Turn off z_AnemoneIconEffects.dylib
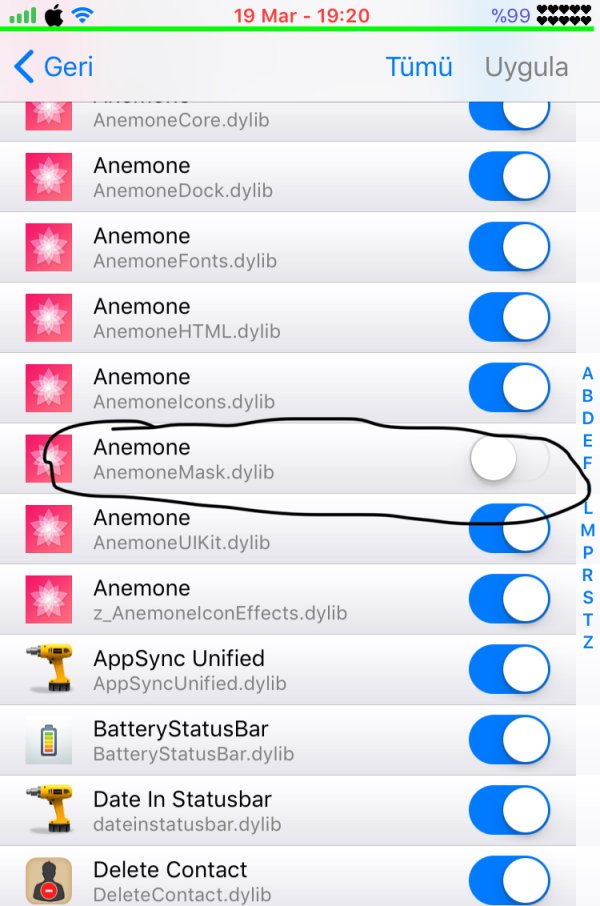This screenshot has width=600, height=906. (509, 600)
